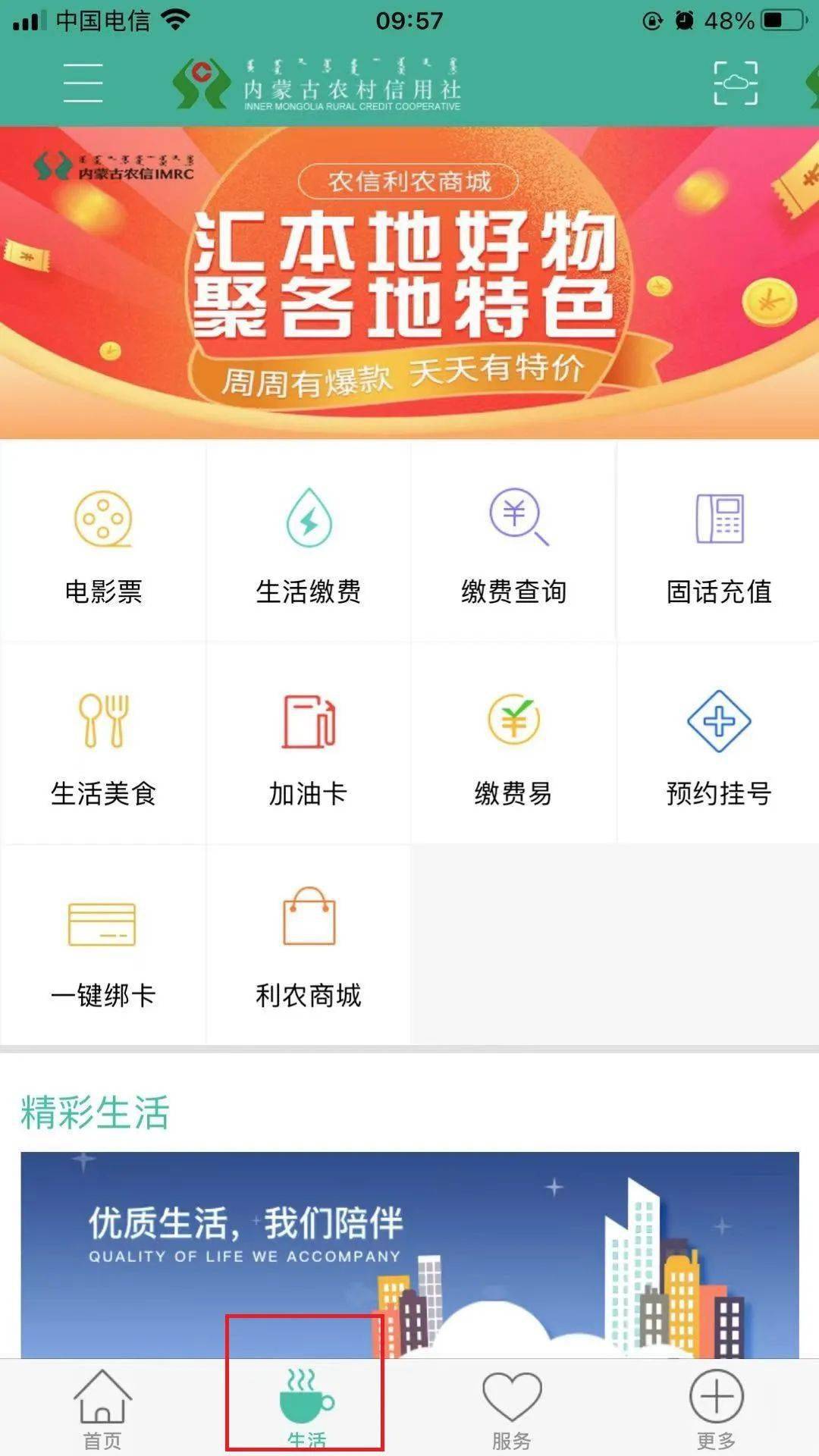Open 生活美食 food section
The image size is (819, 1456).
pos(103,744)
